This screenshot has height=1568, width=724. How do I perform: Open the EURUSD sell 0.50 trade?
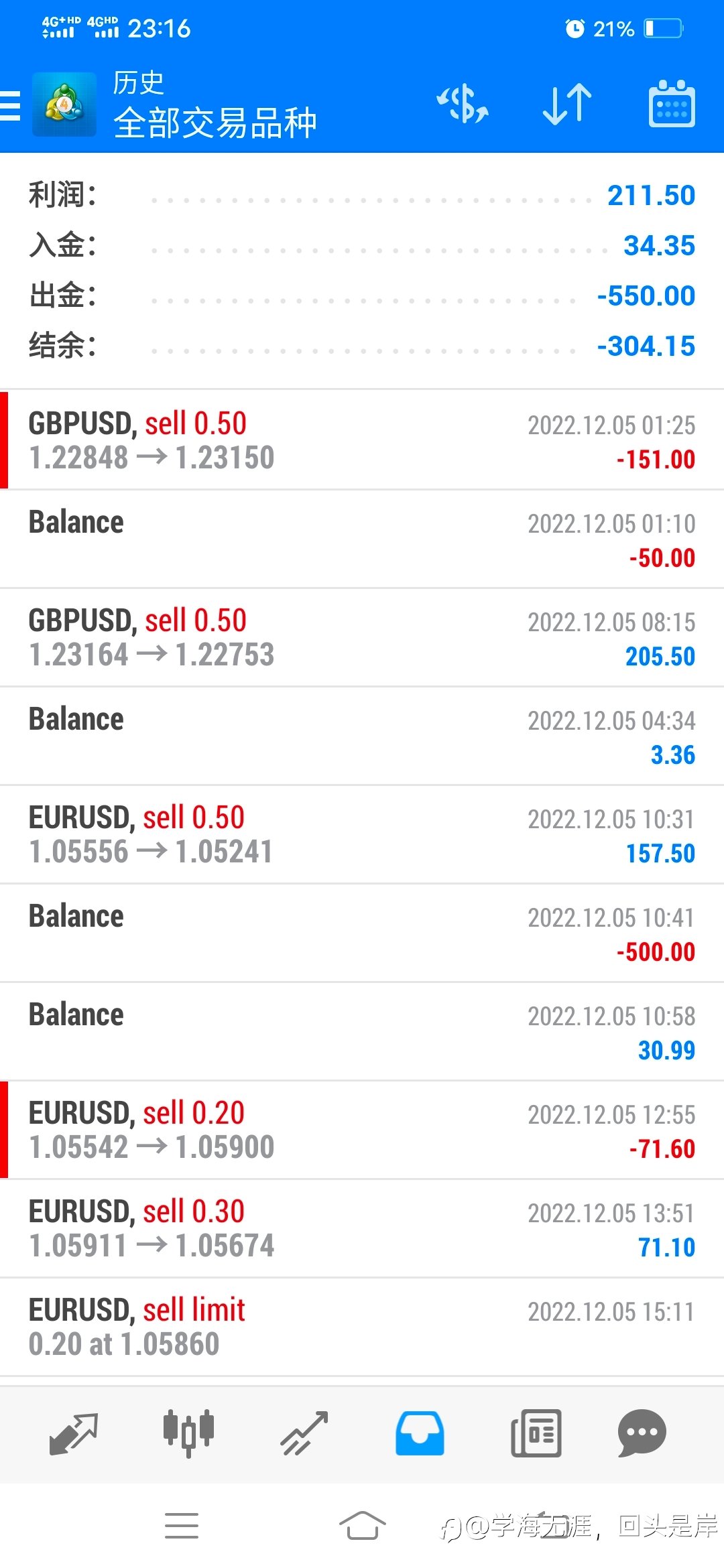(362, 835)
